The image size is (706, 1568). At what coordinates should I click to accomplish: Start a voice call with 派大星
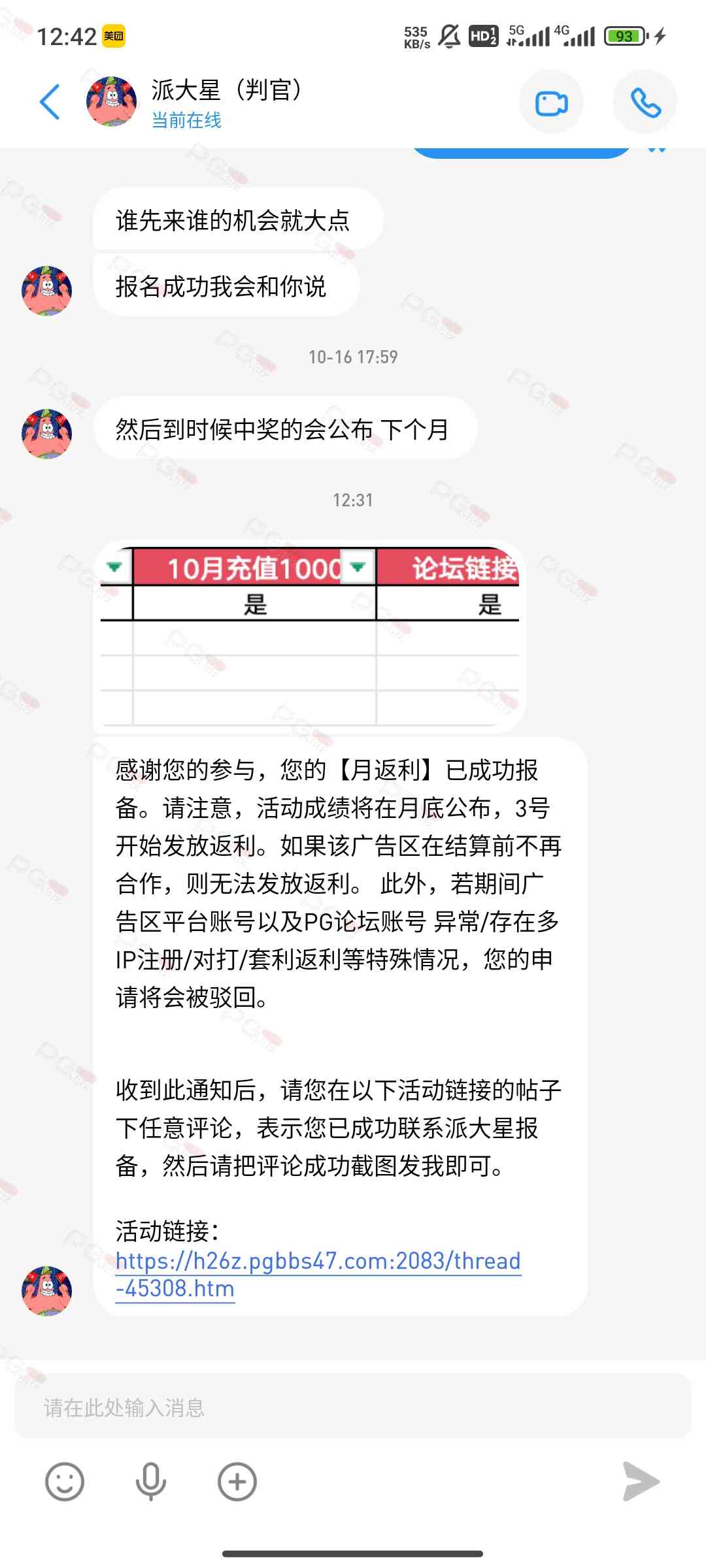pos(645,103)
